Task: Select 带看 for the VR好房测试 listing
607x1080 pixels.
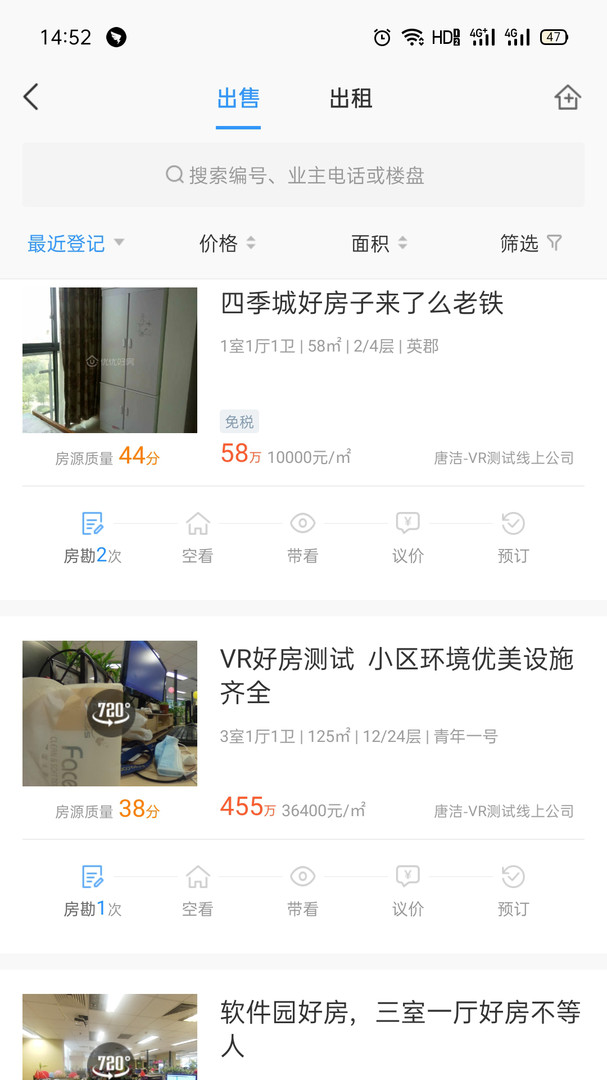Action: pos(303,890)
